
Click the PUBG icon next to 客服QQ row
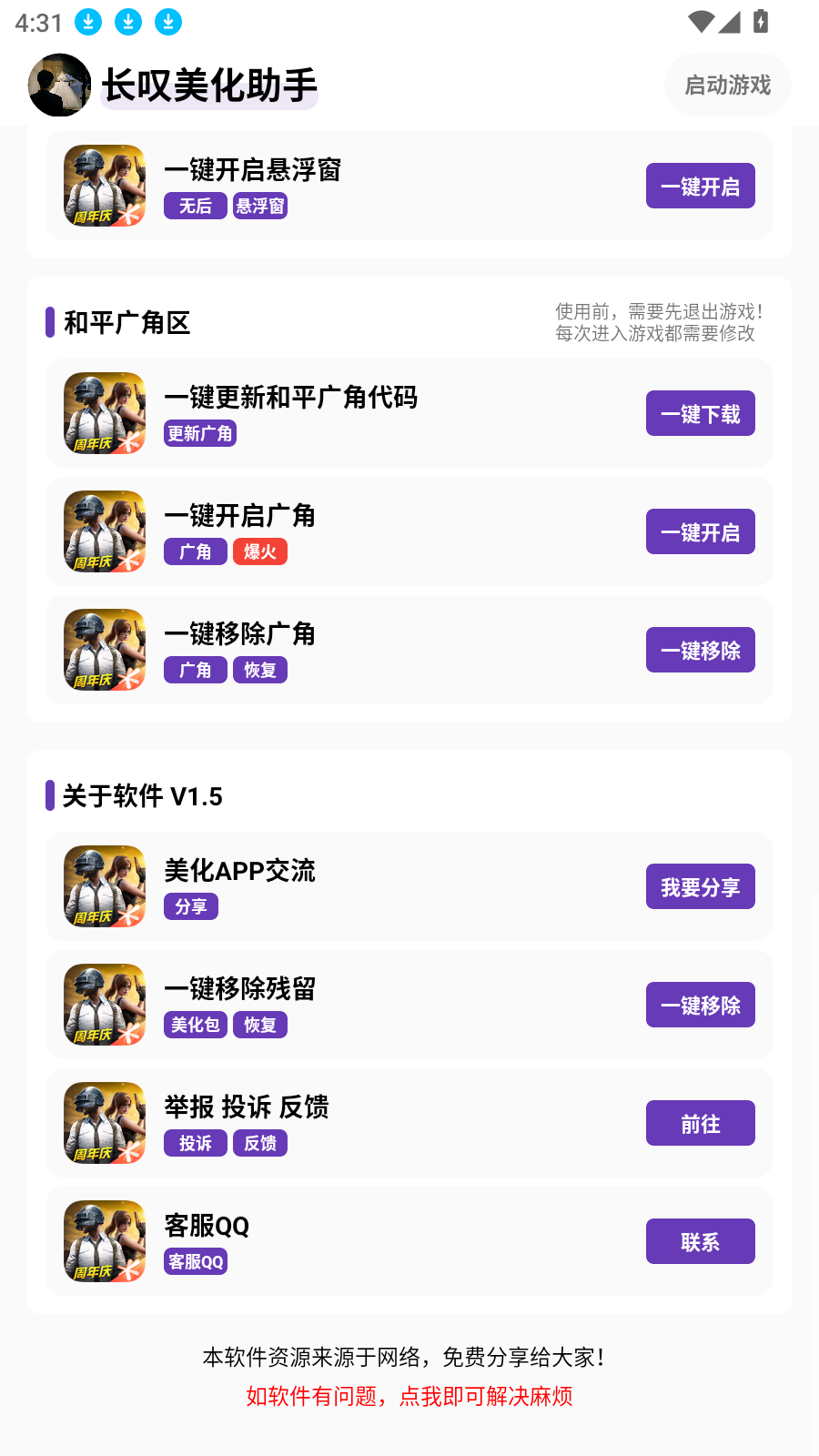pyautogui.click(x=104, y=1241)
